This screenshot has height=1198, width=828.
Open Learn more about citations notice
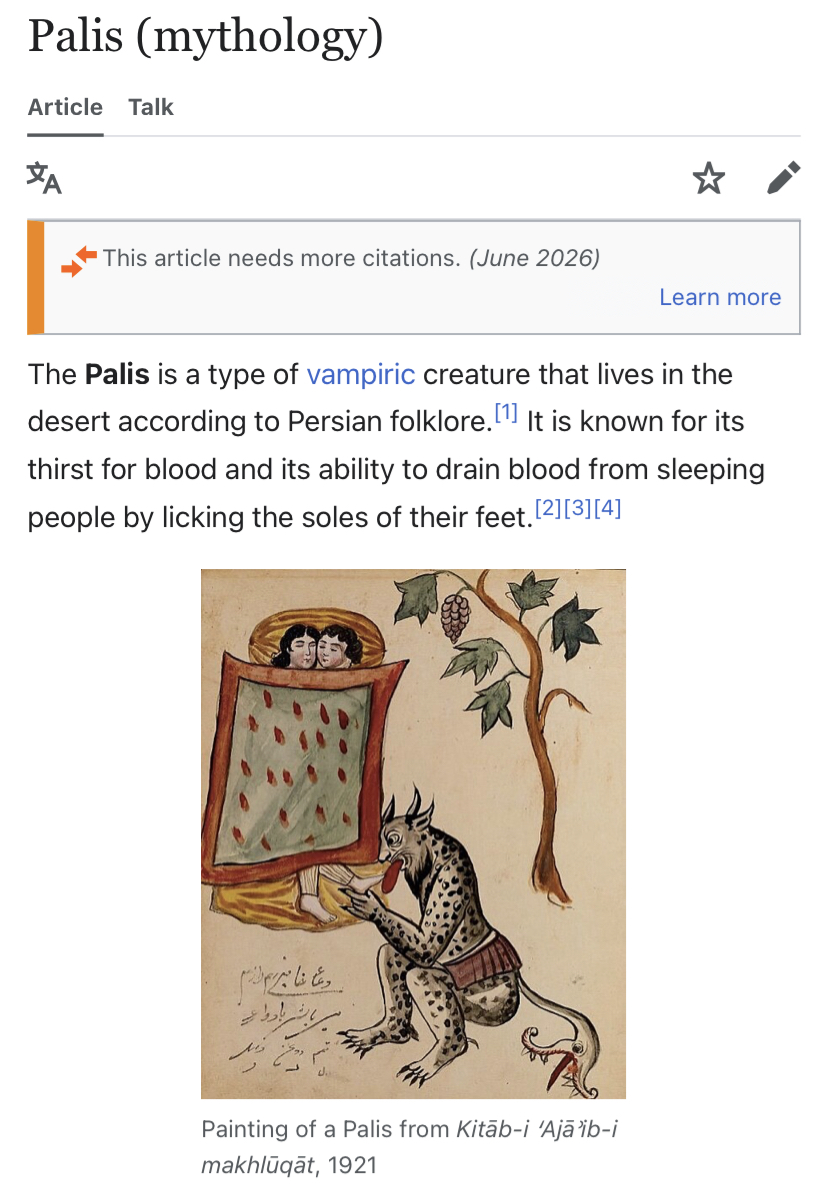pyautogui.click(x=720, y=296)
